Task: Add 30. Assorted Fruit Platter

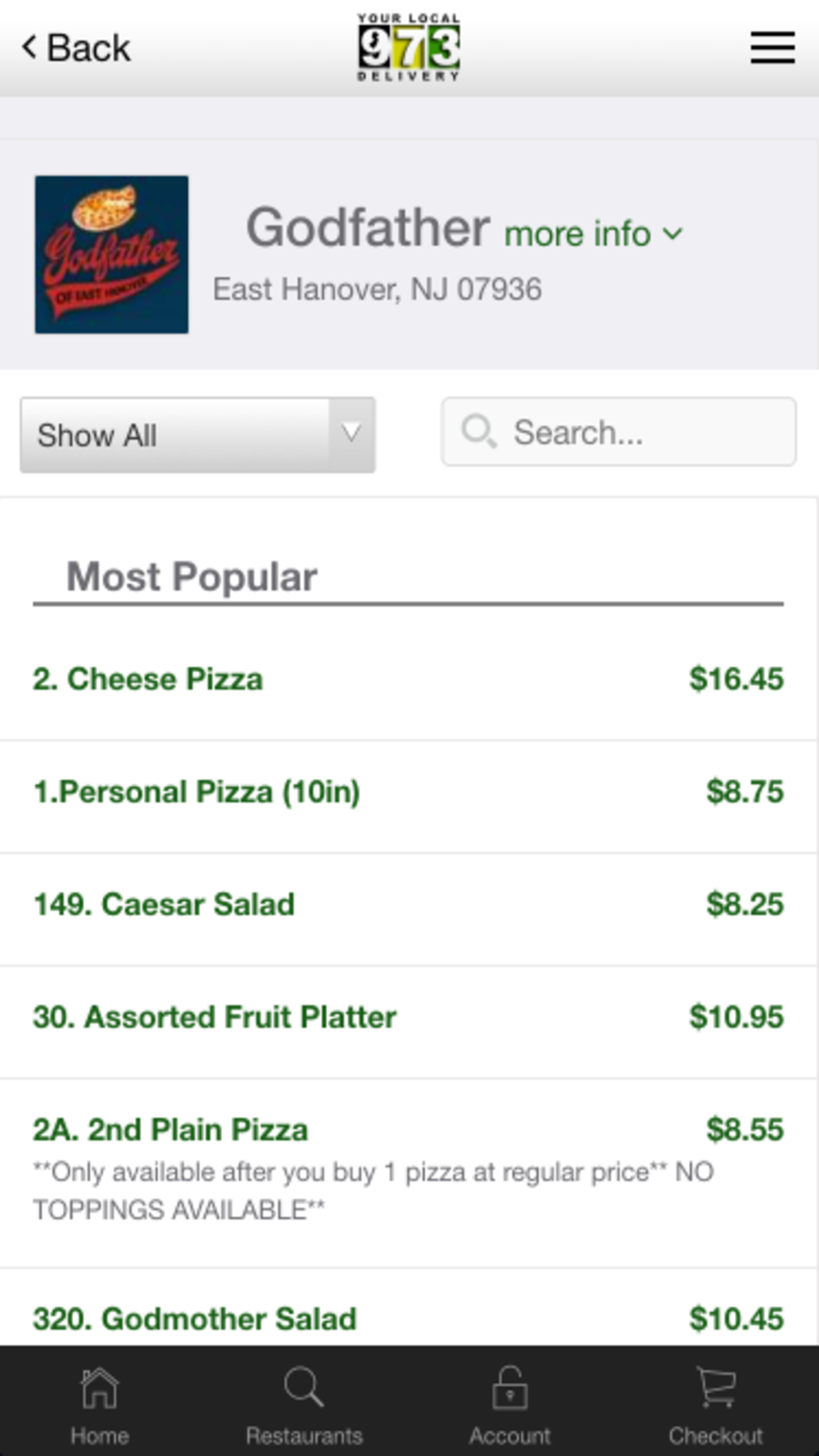Action: [215, 1017]
